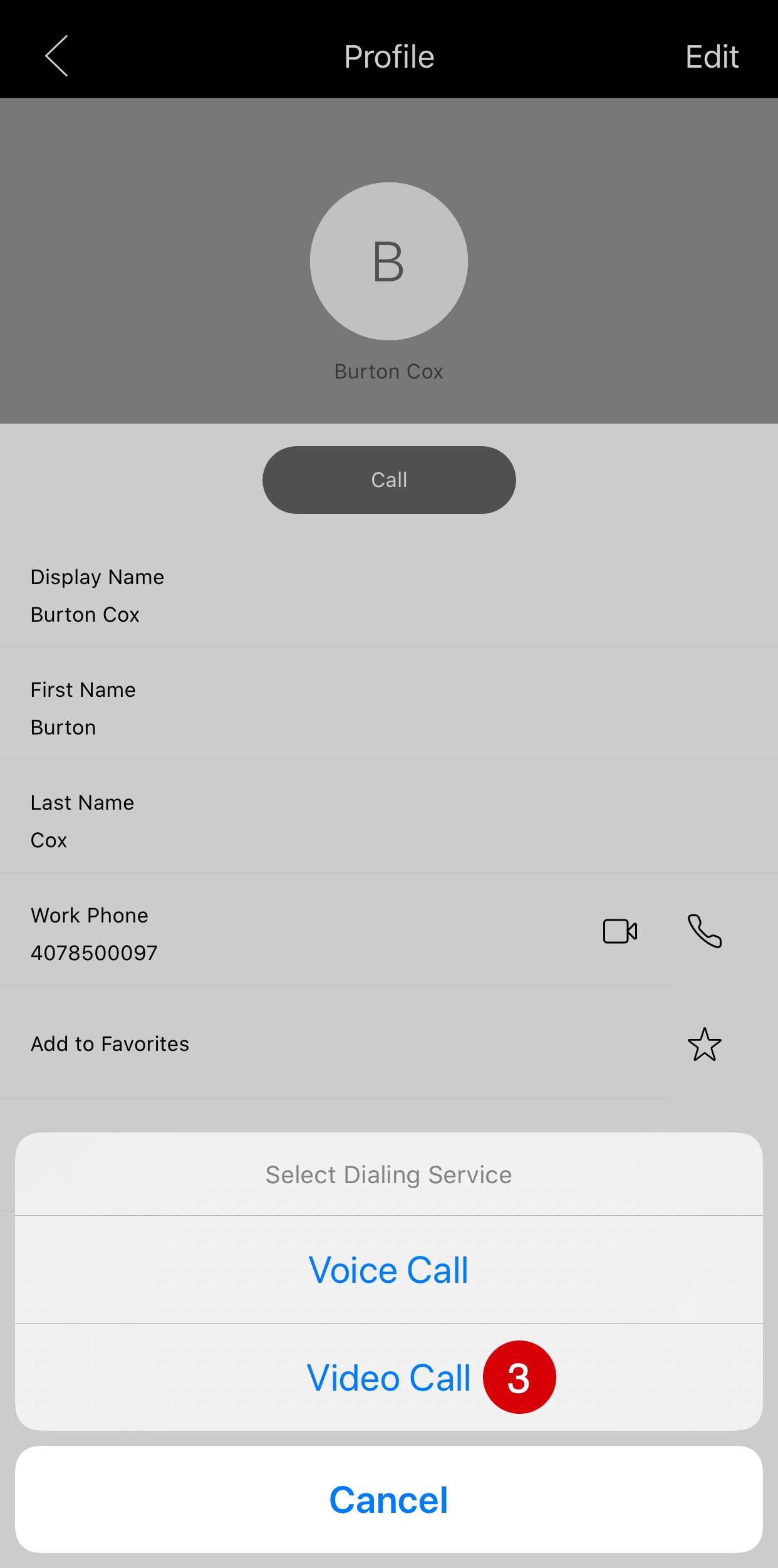Open the Edit profile screen
The image size is (778, 1568).
click(712, 56)
